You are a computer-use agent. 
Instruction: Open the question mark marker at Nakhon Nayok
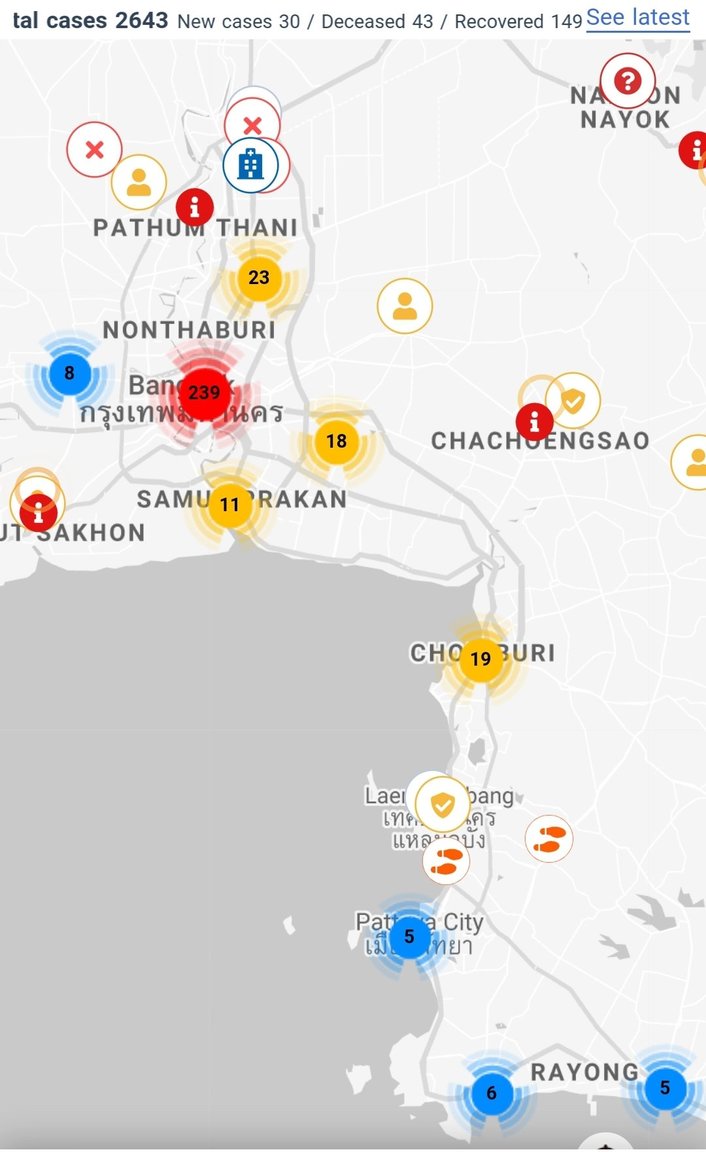(627, 81)
